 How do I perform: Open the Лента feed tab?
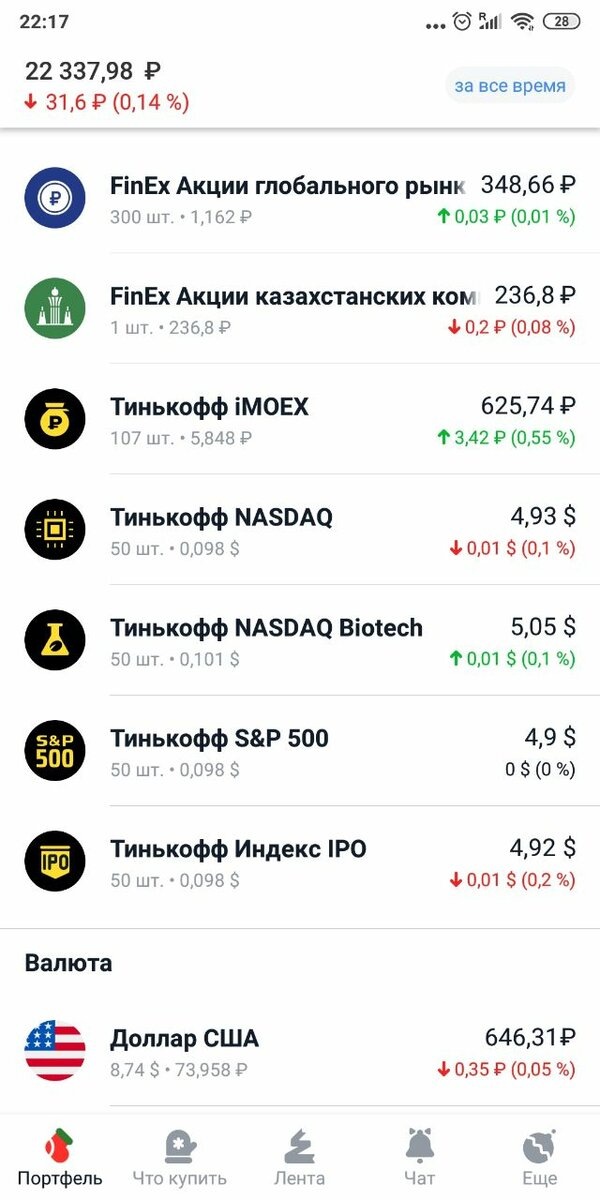pos(300,1157)
